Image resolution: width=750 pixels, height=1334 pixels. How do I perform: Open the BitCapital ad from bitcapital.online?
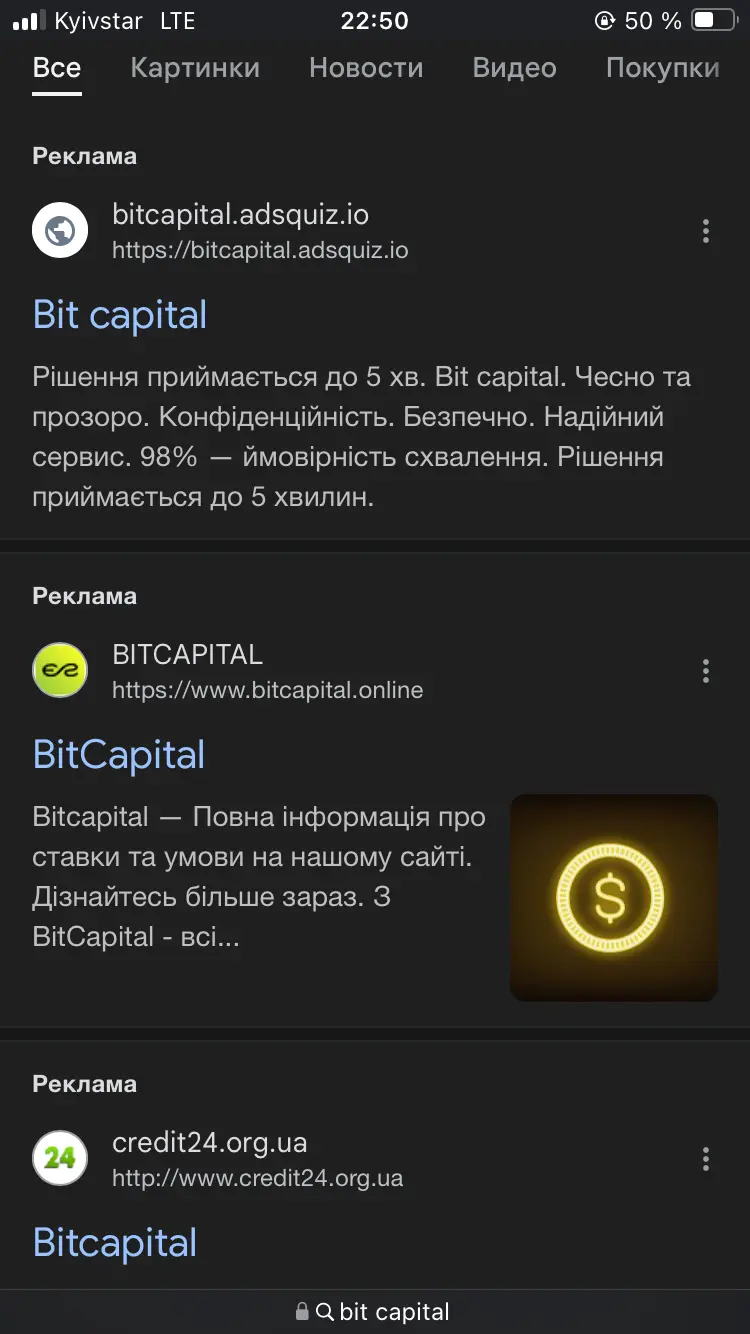[x=119, y=755]
